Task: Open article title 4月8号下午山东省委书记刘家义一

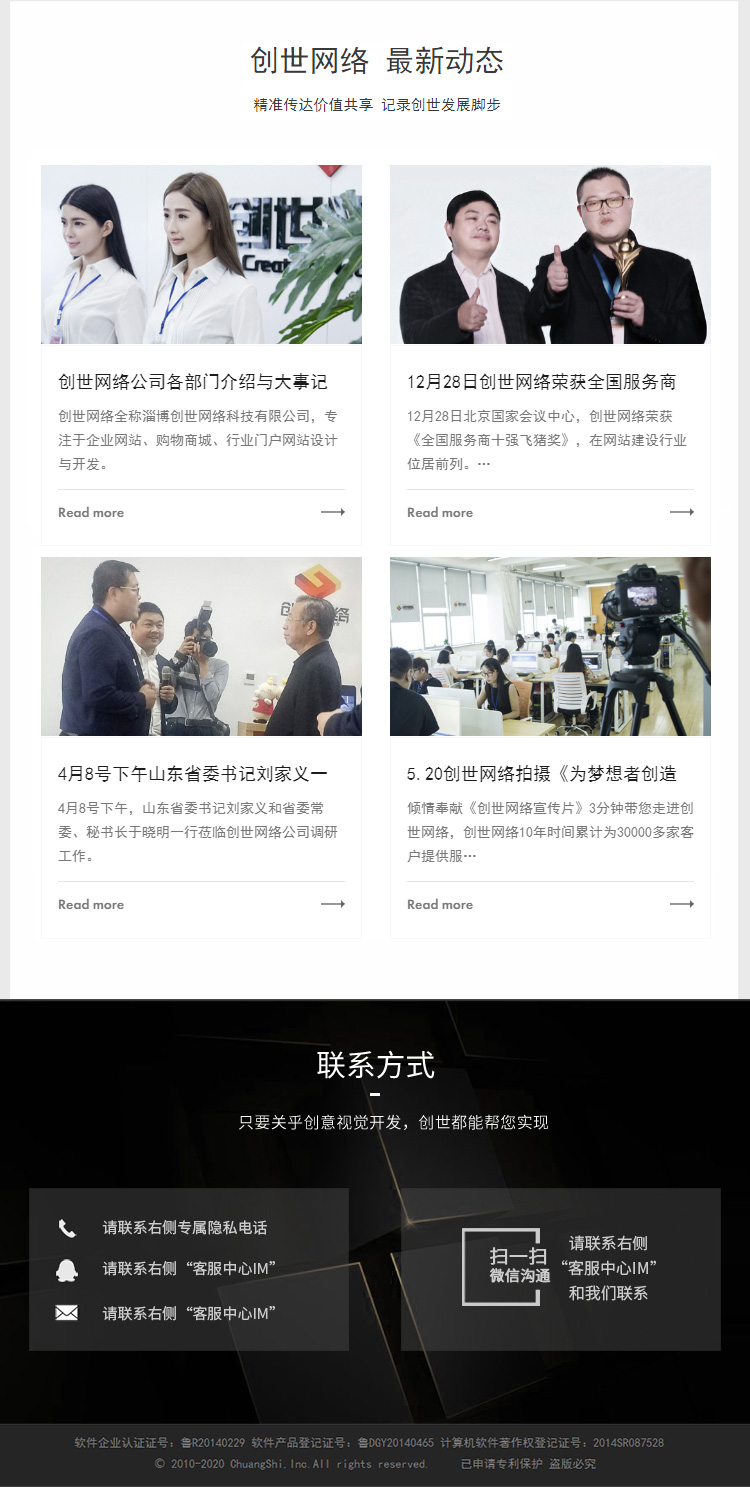Action: point(193,774)
